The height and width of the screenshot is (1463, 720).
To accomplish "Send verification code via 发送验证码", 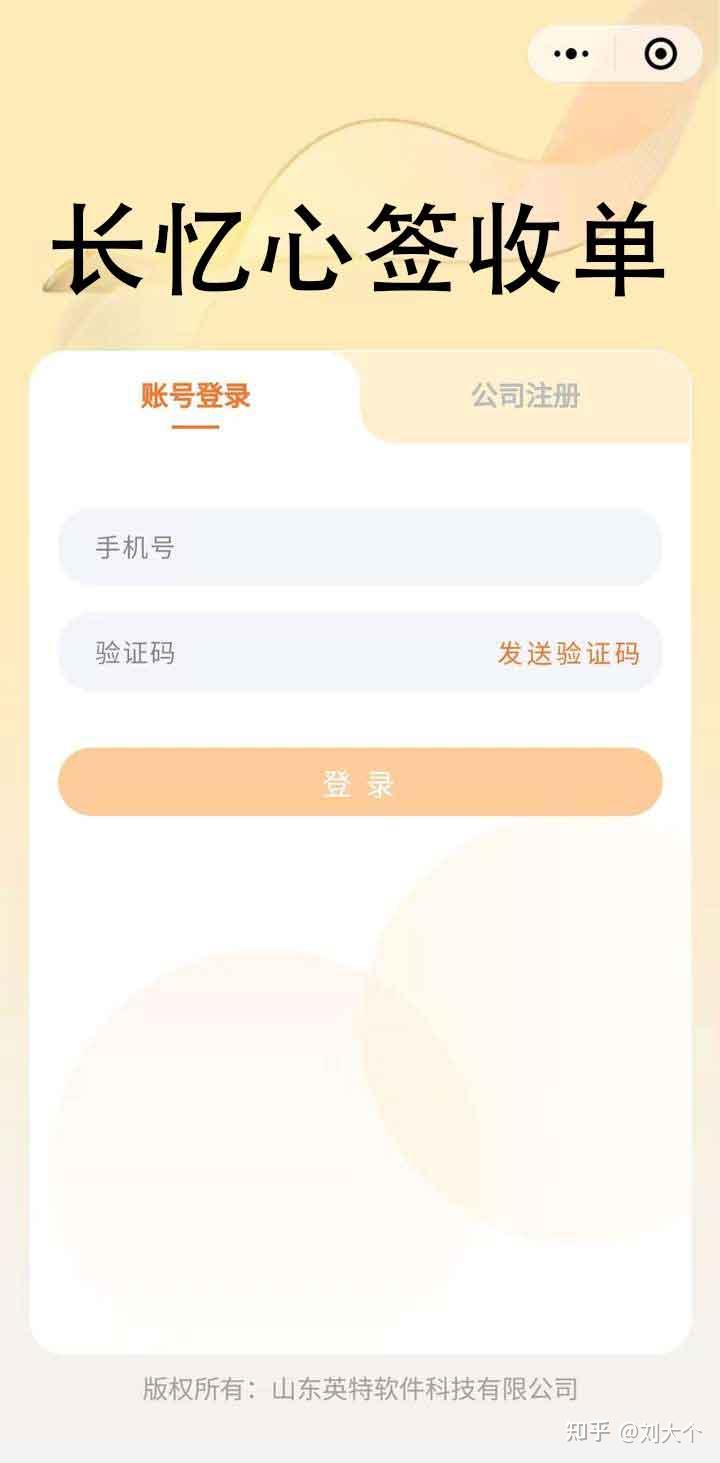I will (568, 654).
